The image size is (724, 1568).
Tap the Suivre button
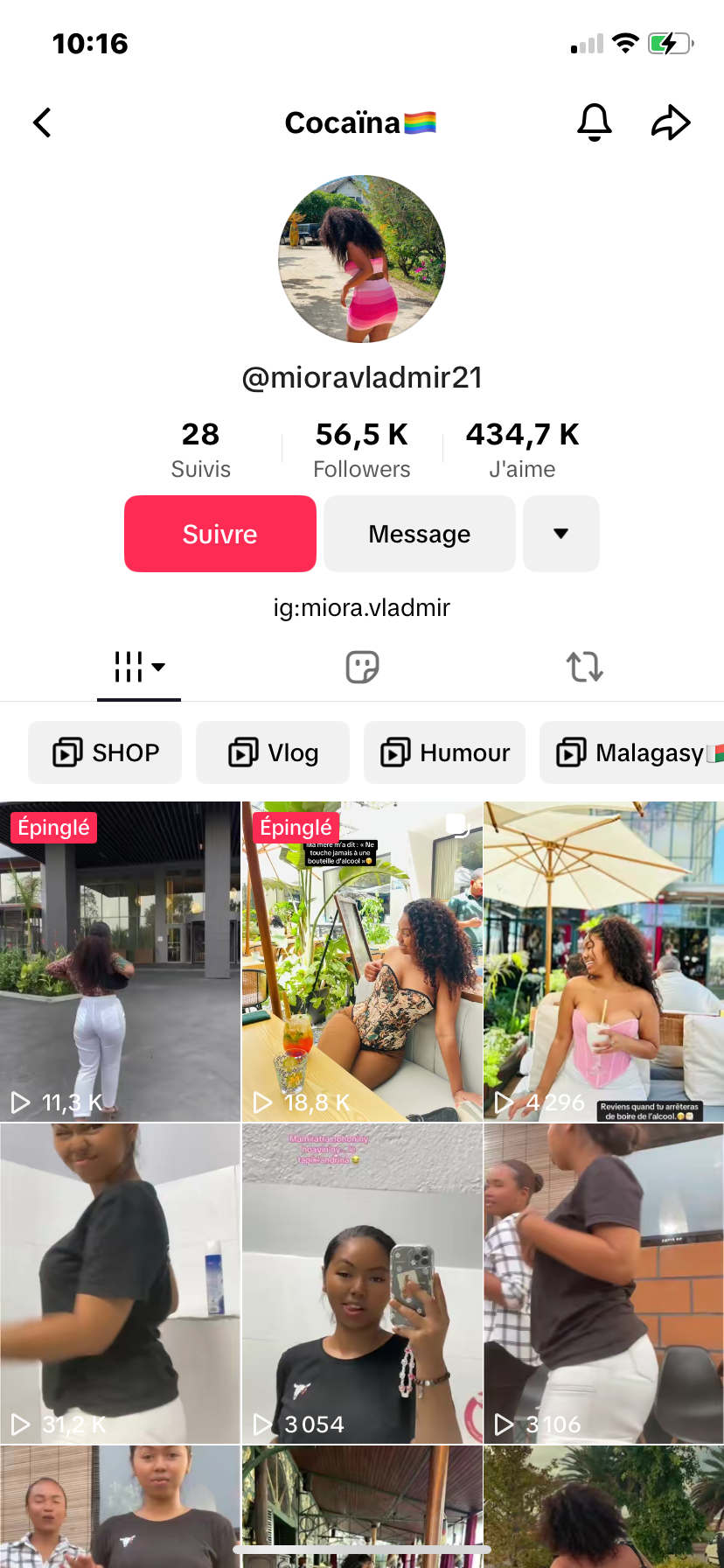[220, 534]
